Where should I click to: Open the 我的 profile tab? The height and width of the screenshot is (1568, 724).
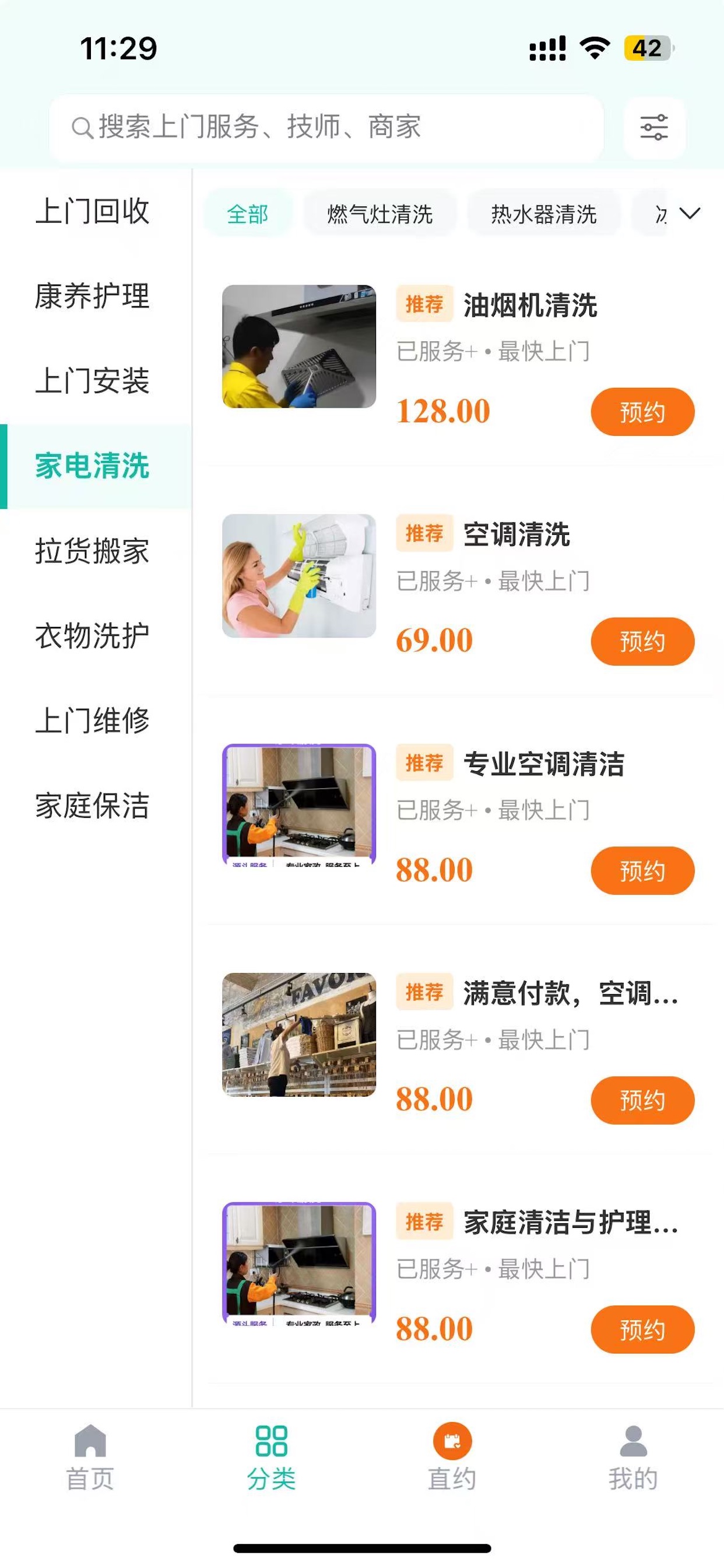click(x=632, y=1455)
